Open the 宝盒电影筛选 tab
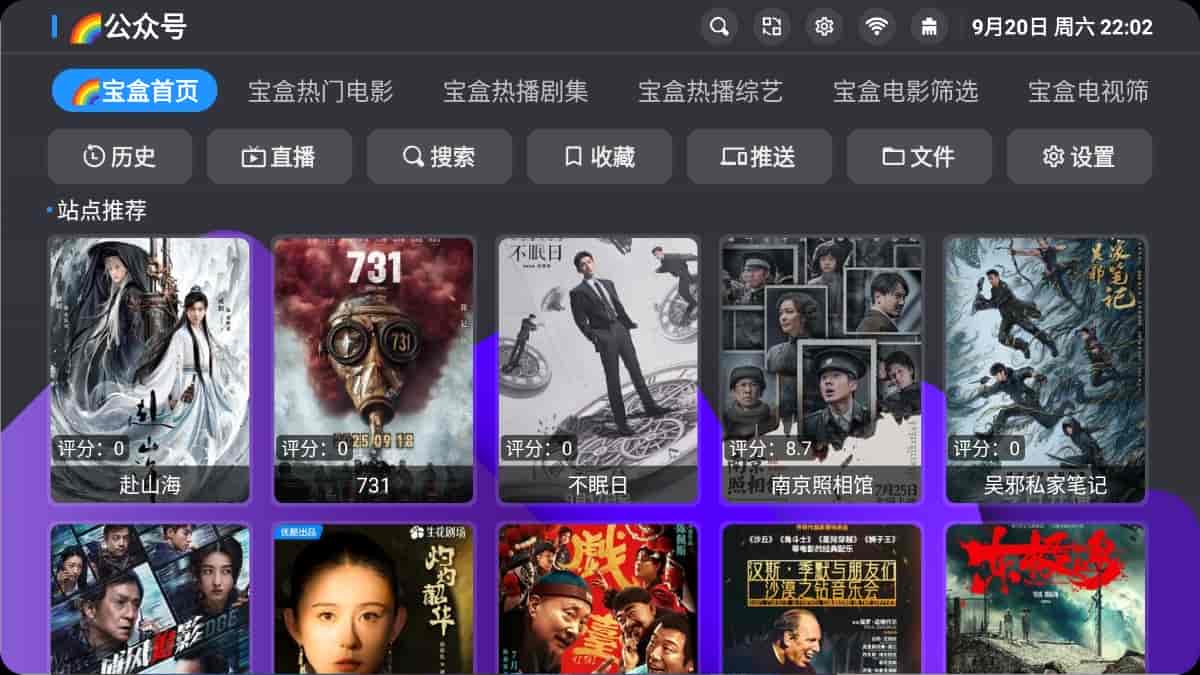Screen dimensions: 1200x675 (x=906, y=92)
